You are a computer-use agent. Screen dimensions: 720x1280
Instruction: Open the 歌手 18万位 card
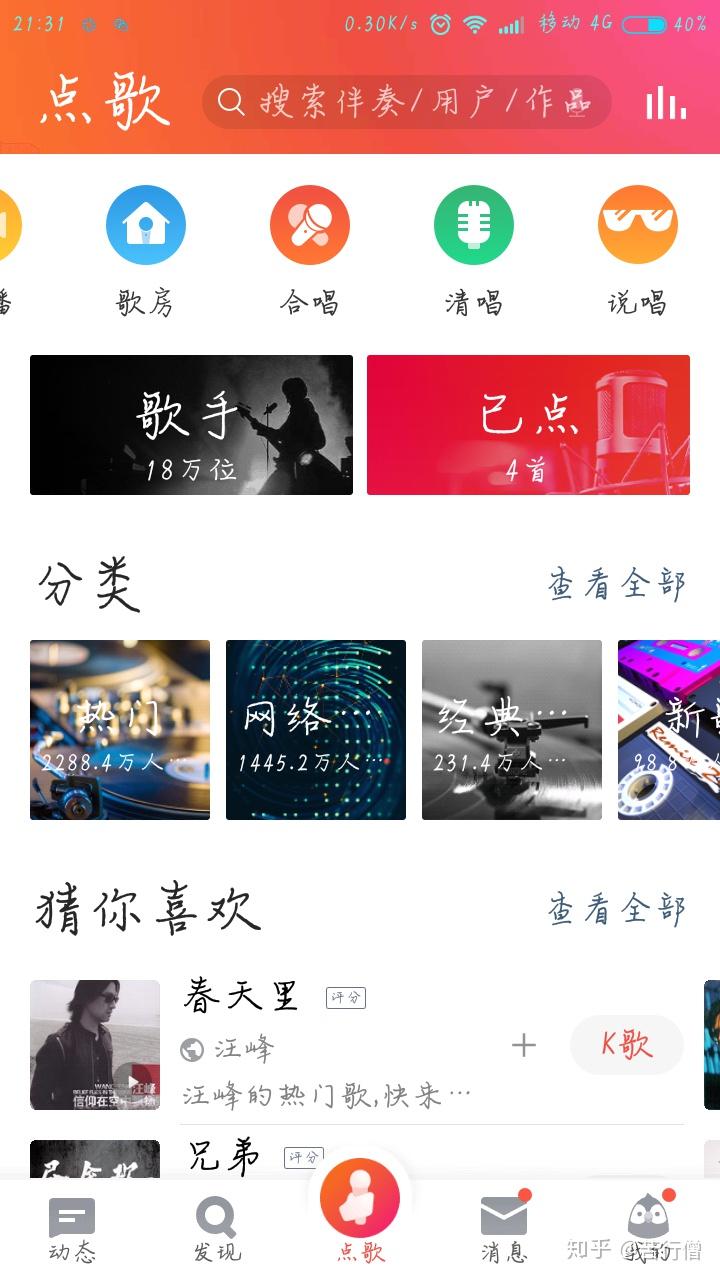point(191,425)
